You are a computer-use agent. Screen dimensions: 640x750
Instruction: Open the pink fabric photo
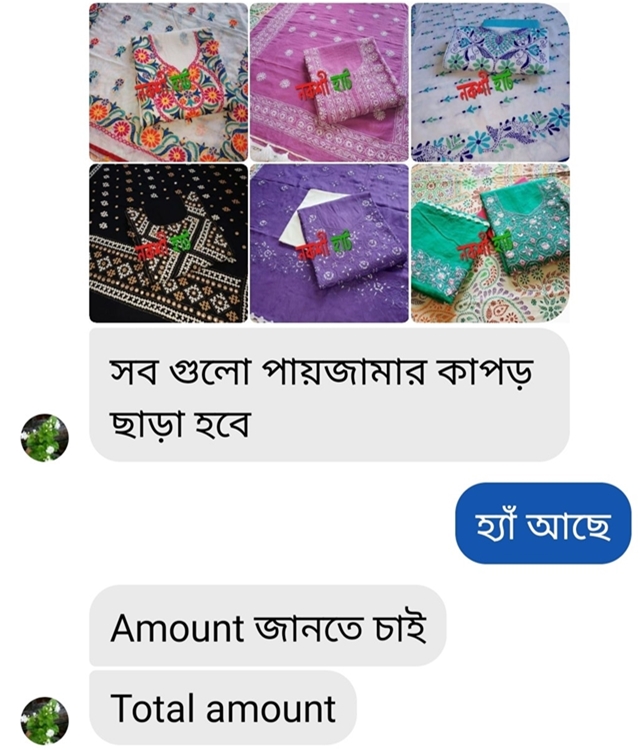[x=329, y=82]
